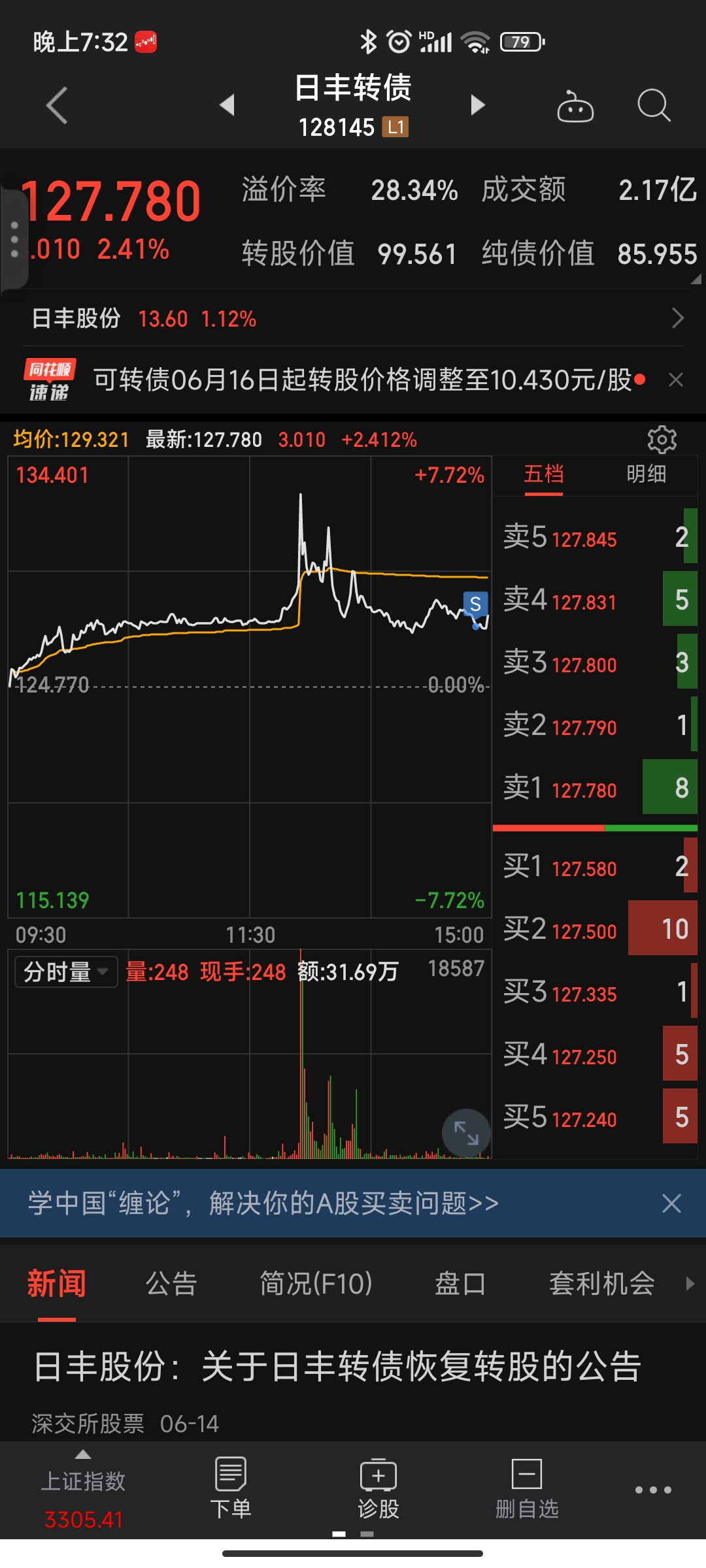Screen dimensions: 706x1568
Task: Switch to the 明细 tab
Action: click(646, 474)
